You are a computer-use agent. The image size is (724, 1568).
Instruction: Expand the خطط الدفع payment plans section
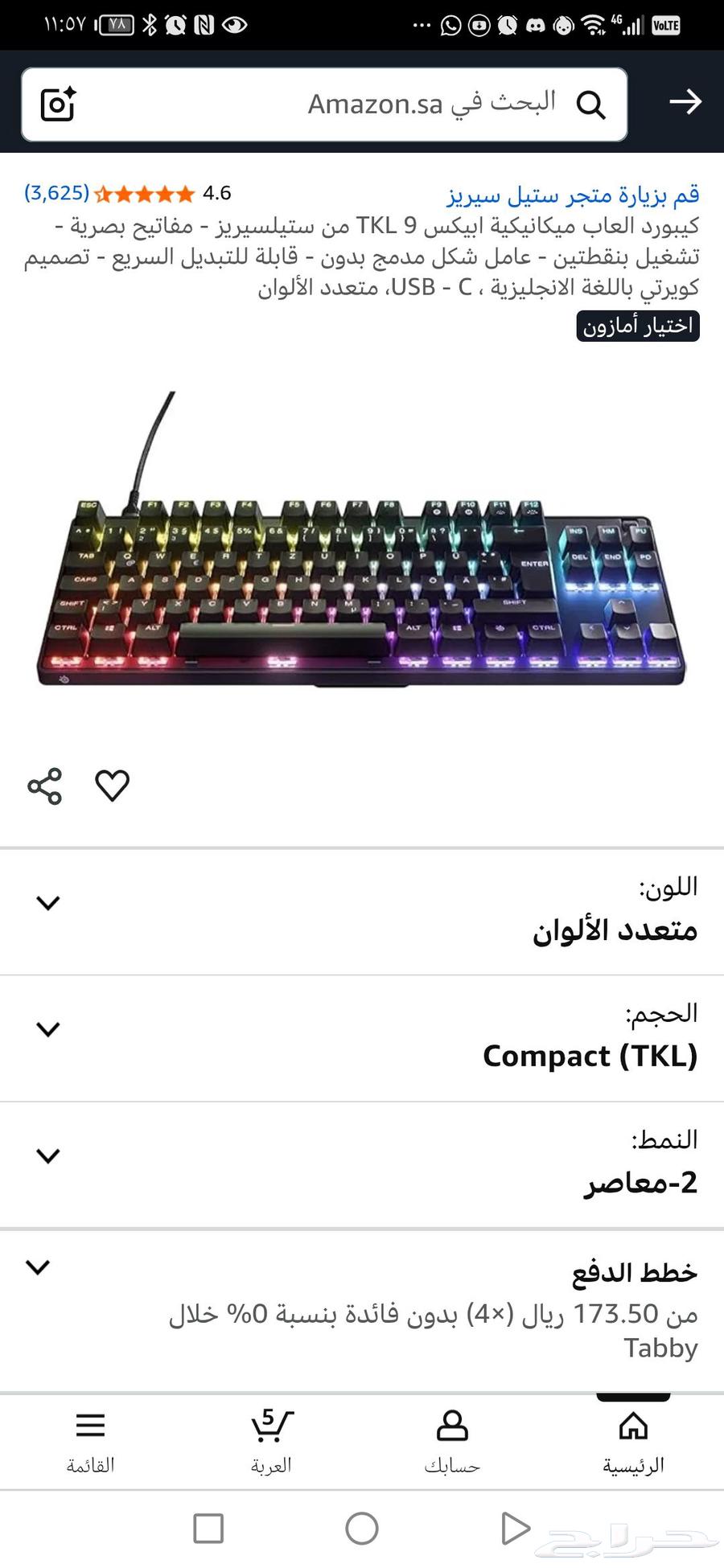[36, 1267]
